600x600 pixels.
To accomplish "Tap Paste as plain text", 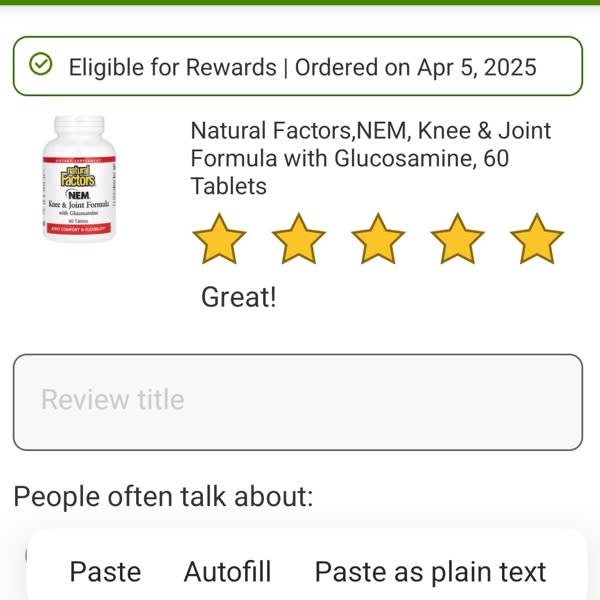I will [430, 572].
